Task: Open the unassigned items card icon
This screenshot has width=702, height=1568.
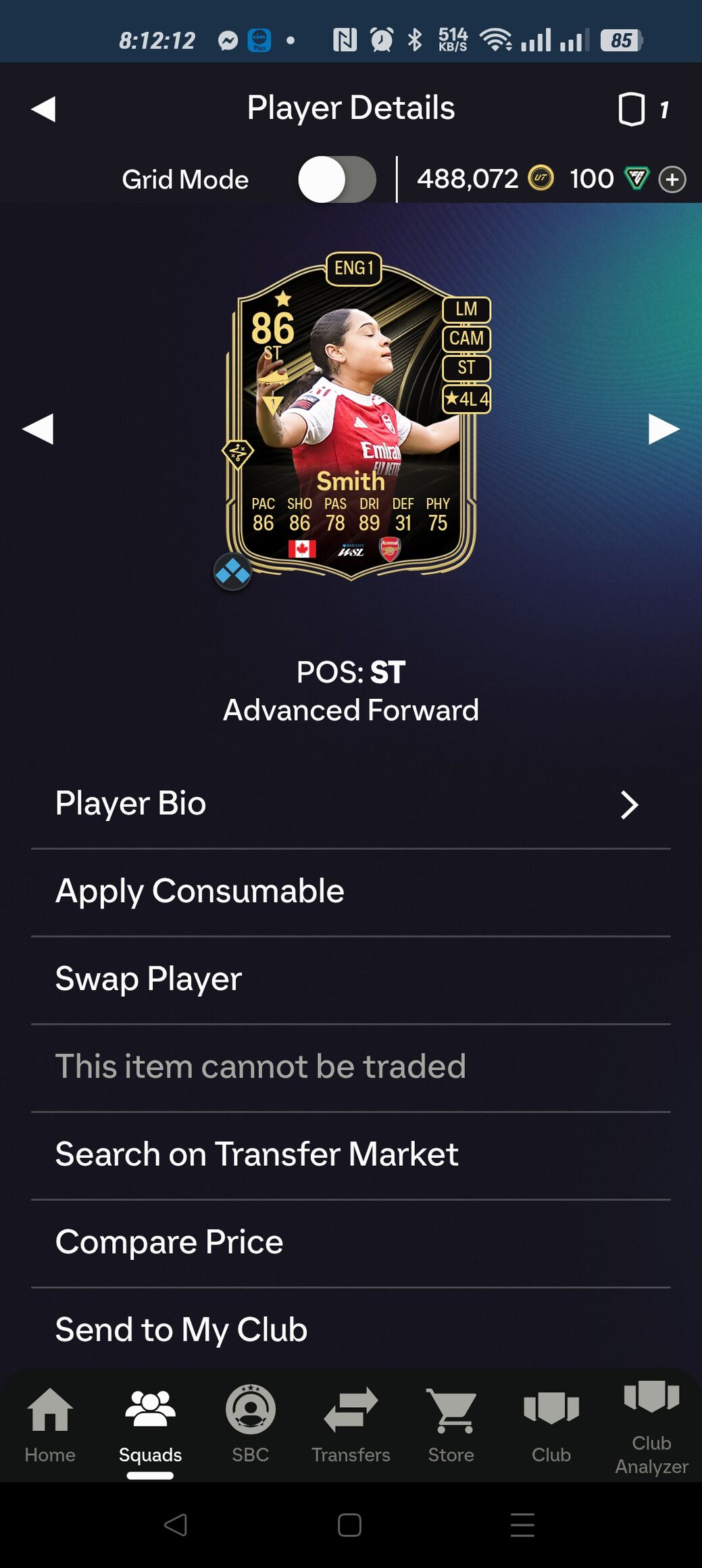Action: point(632,109)
